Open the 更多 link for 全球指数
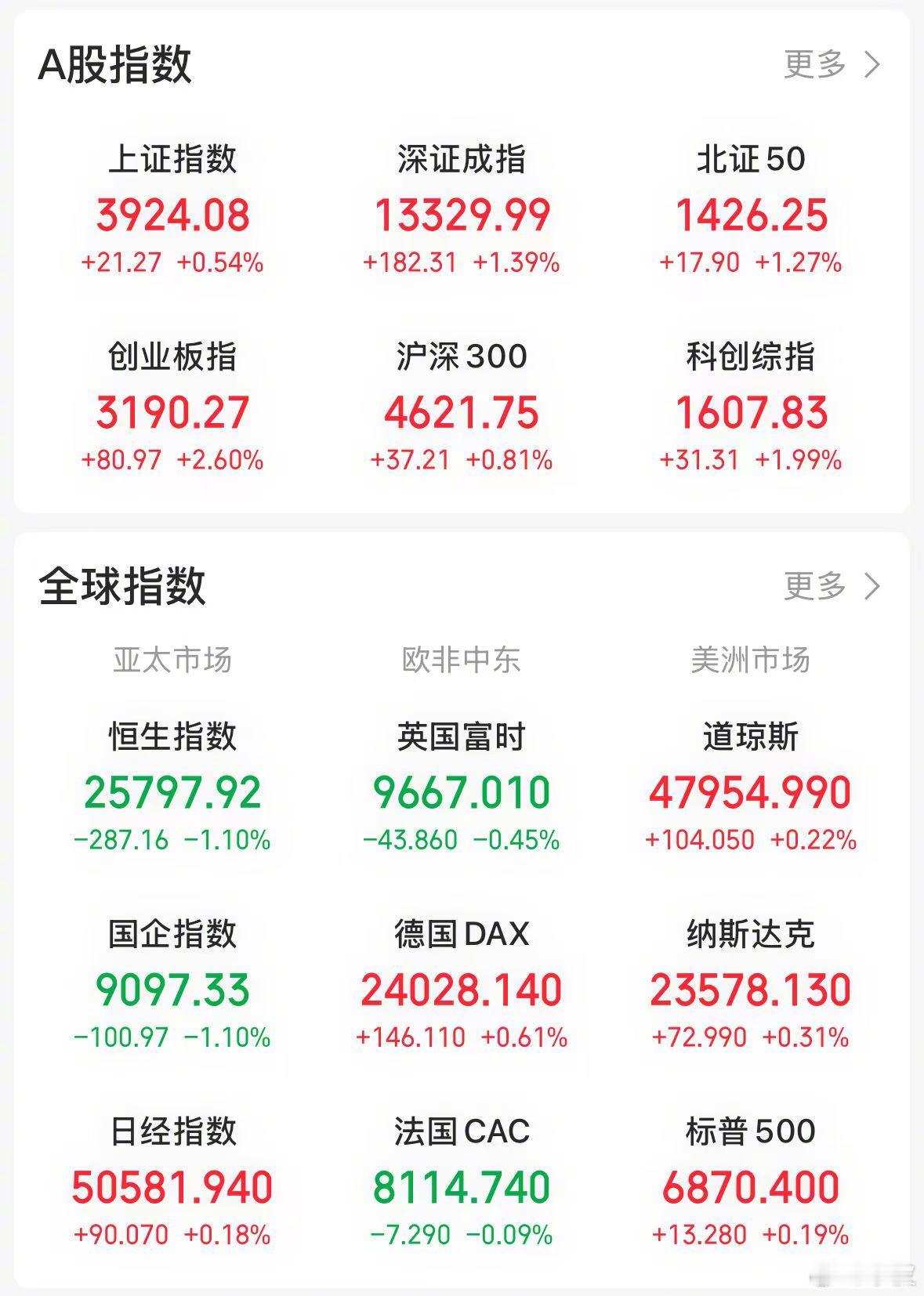Screen dimensions: 924x1296 [813, 584]
